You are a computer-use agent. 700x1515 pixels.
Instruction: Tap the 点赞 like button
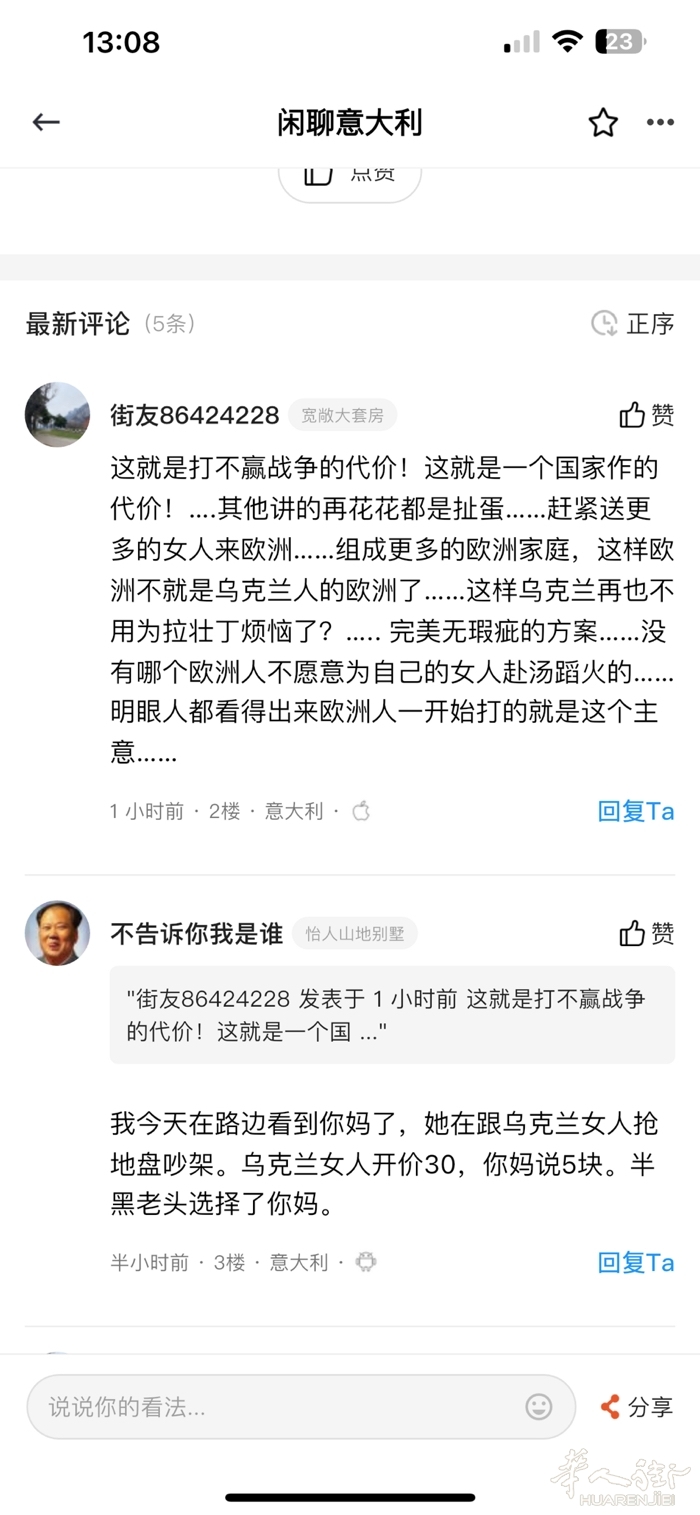coord(349,178)
